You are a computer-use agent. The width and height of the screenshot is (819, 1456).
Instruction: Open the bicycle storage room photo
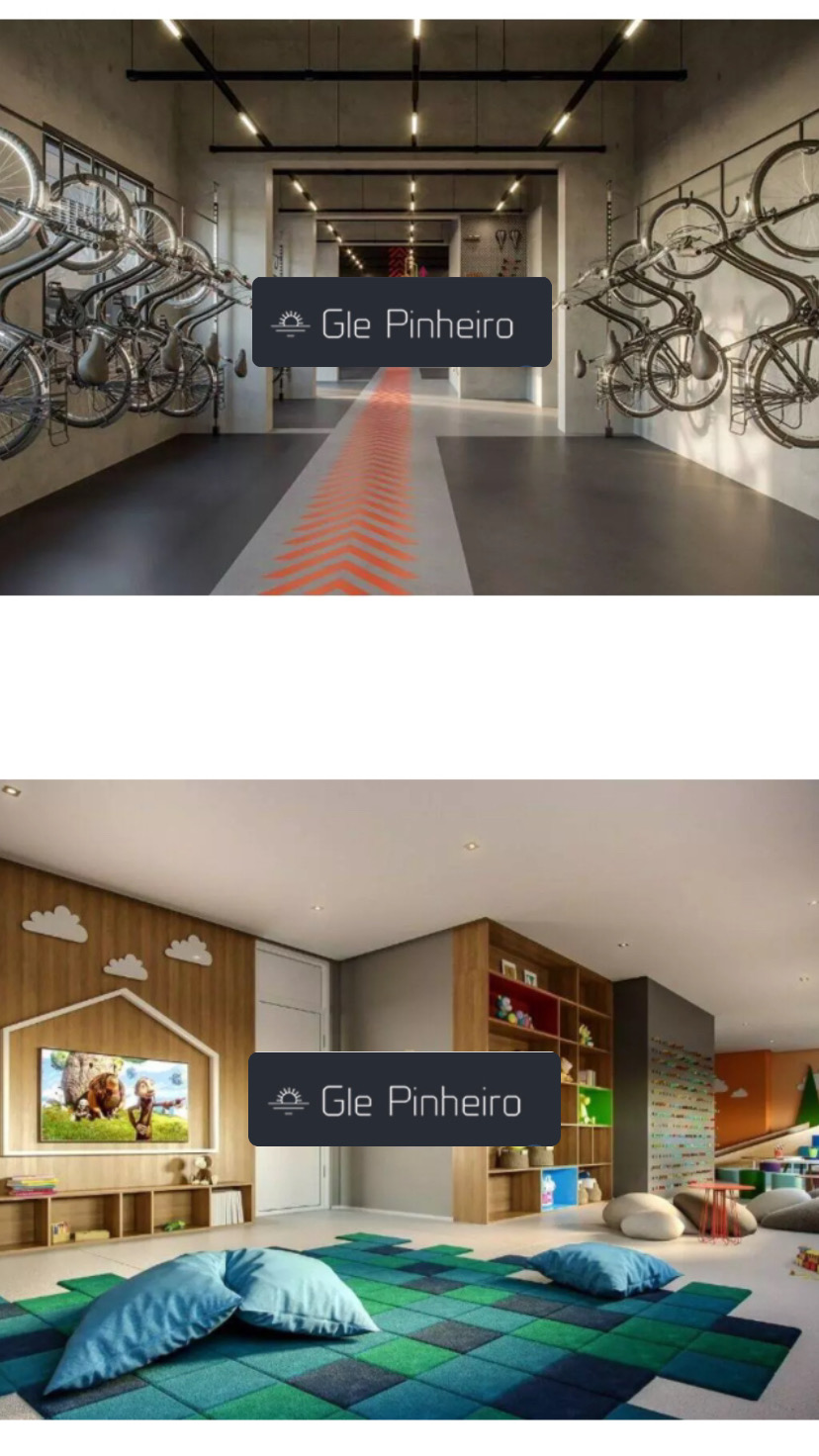(409, 307)
